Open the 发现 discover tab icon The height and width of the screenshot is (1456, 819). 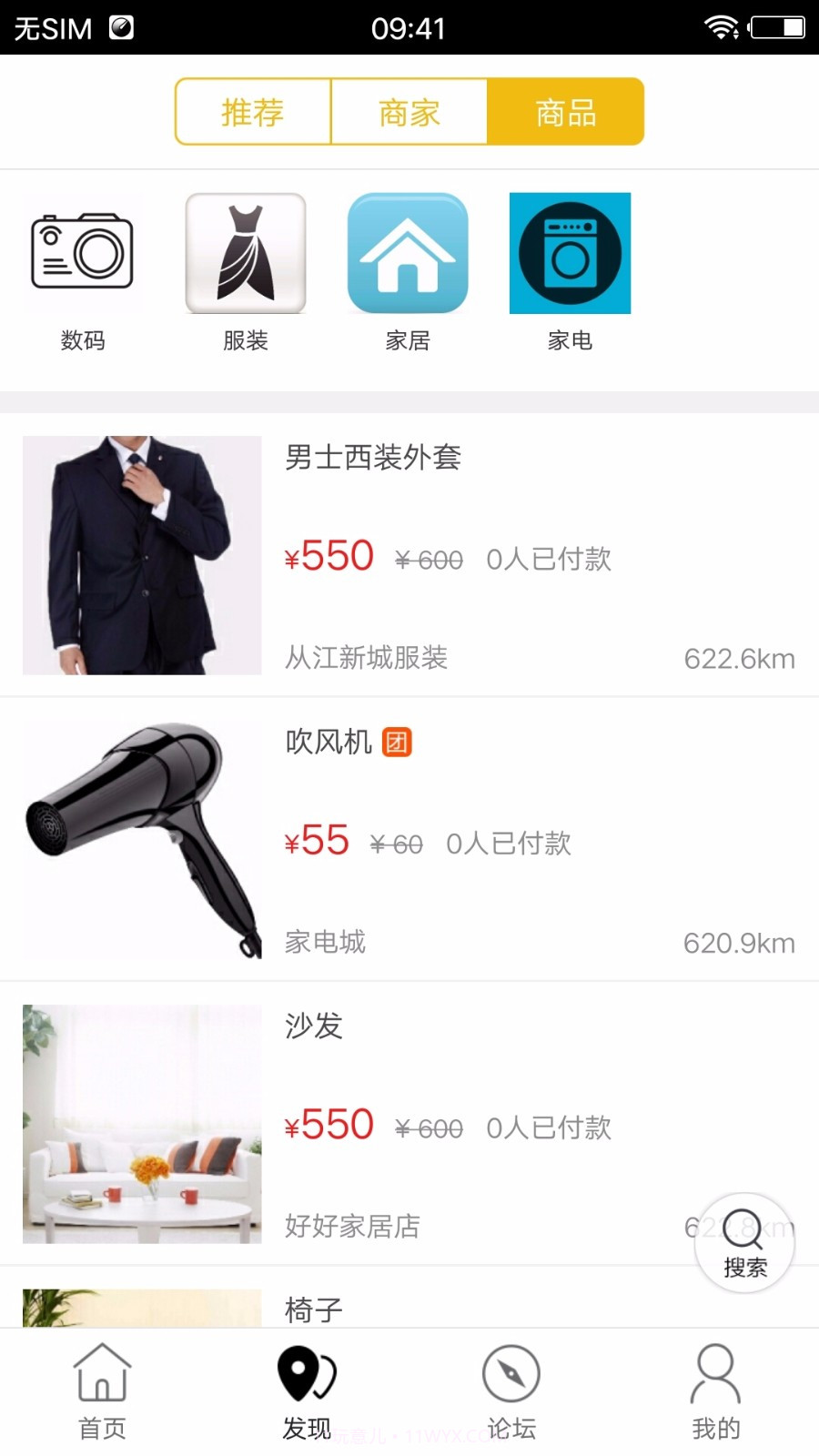[x=307, y=1379]
